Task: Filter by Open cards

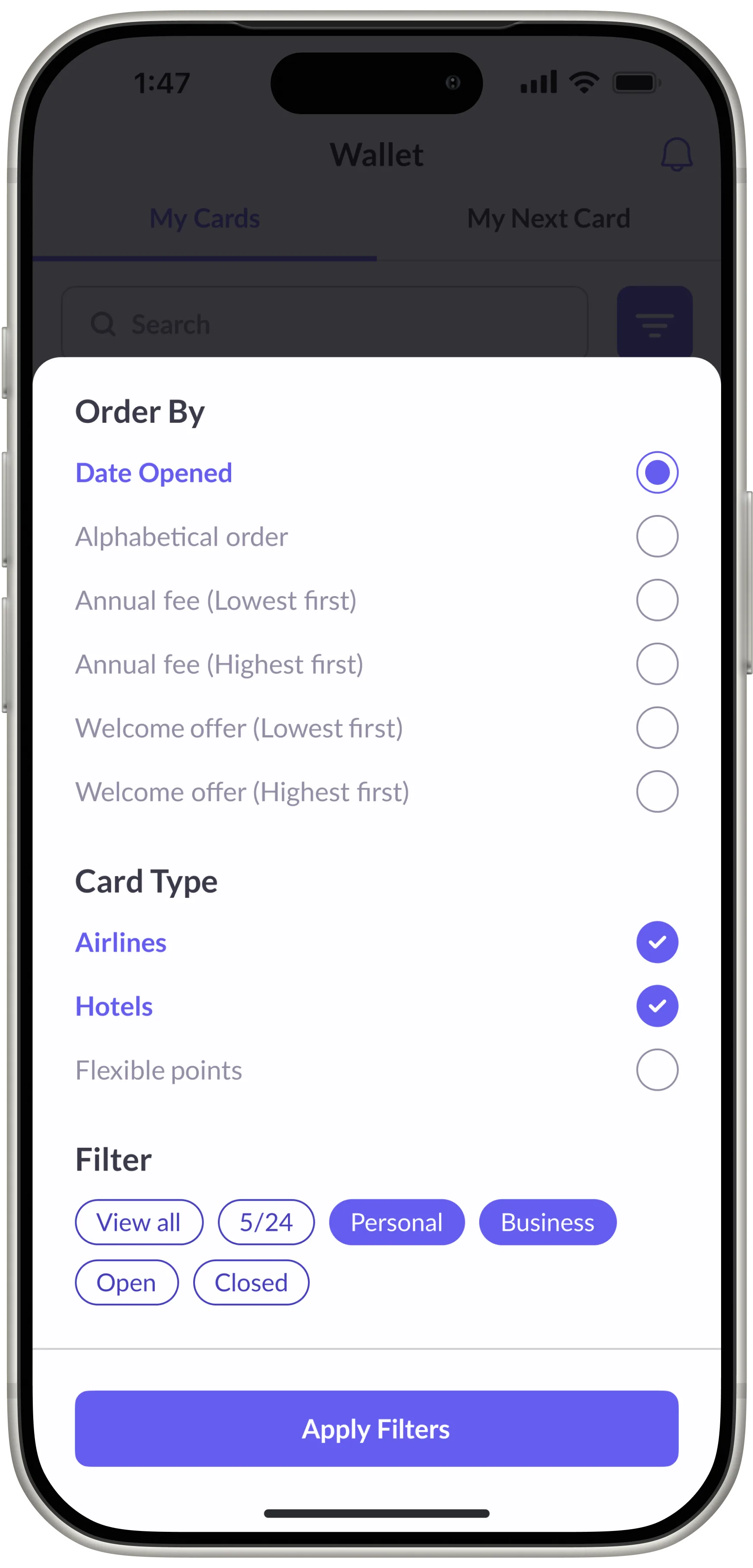Action: pos(127,1283)
